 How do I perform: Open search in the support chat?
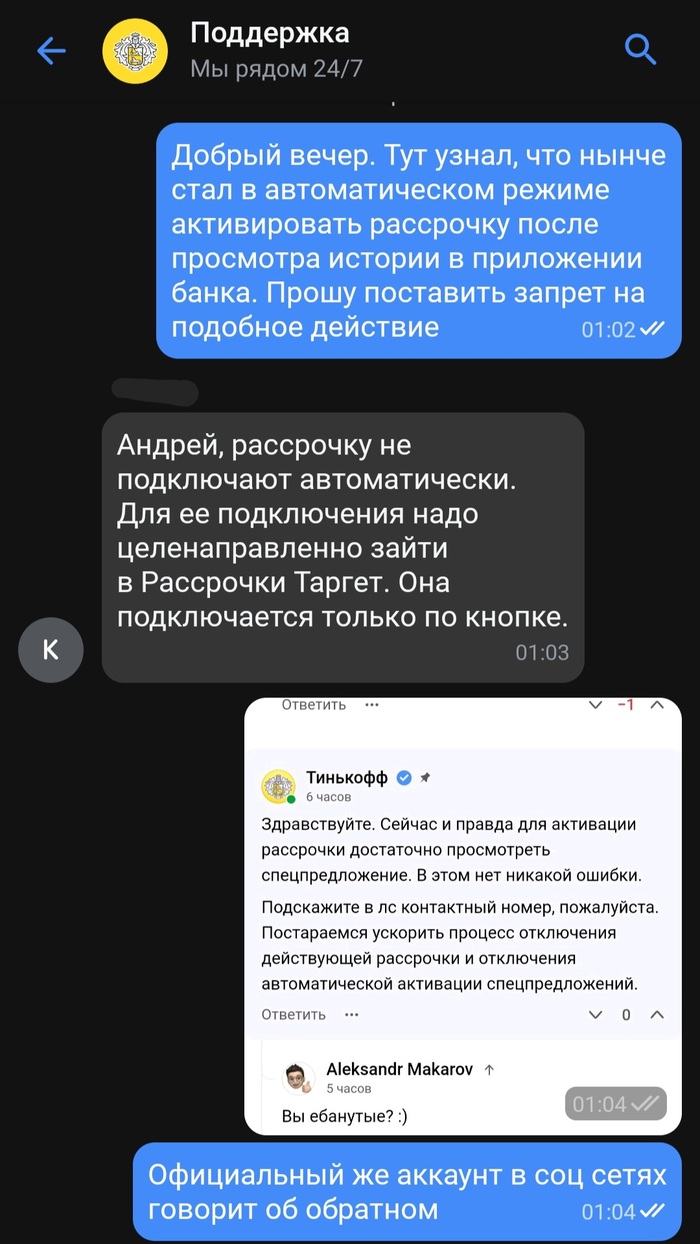pyautogui.click(x=640, y=48)
